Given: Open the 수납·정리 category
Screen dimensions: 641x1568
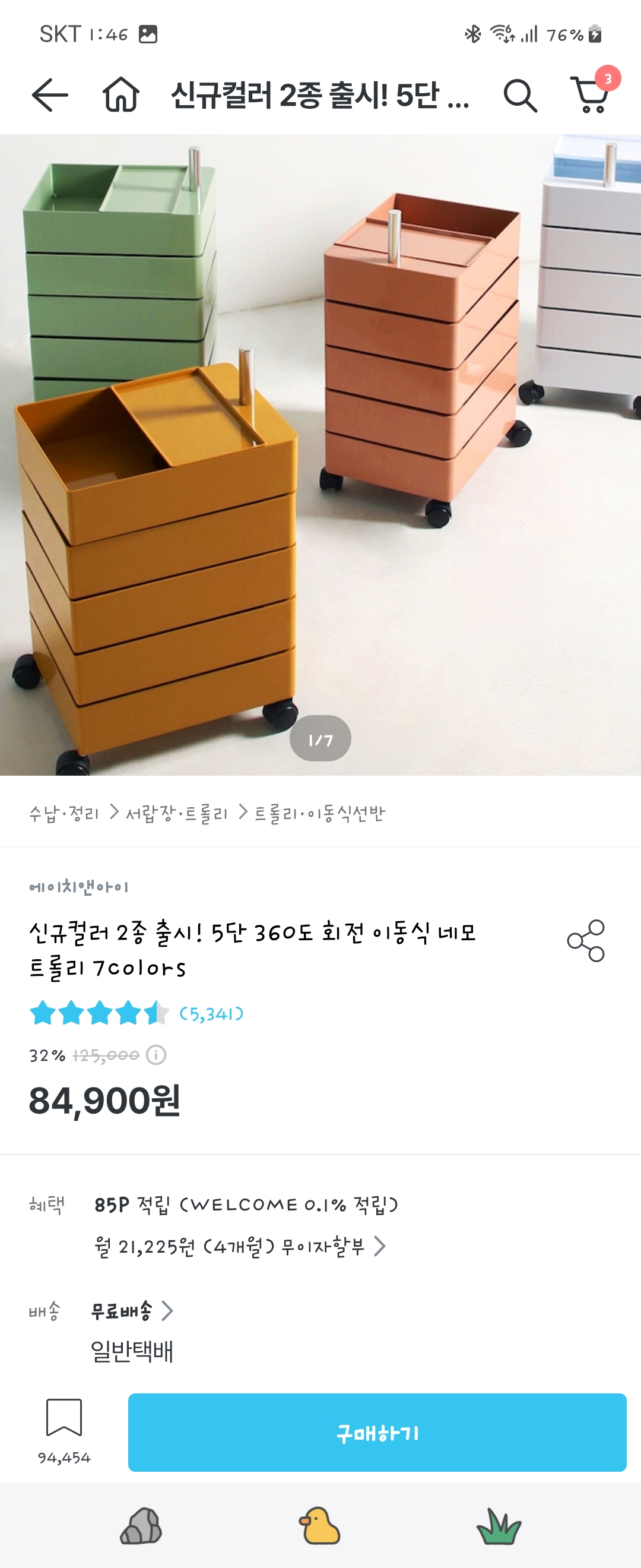Looking at the screenshot, I should tap(64, 813).
